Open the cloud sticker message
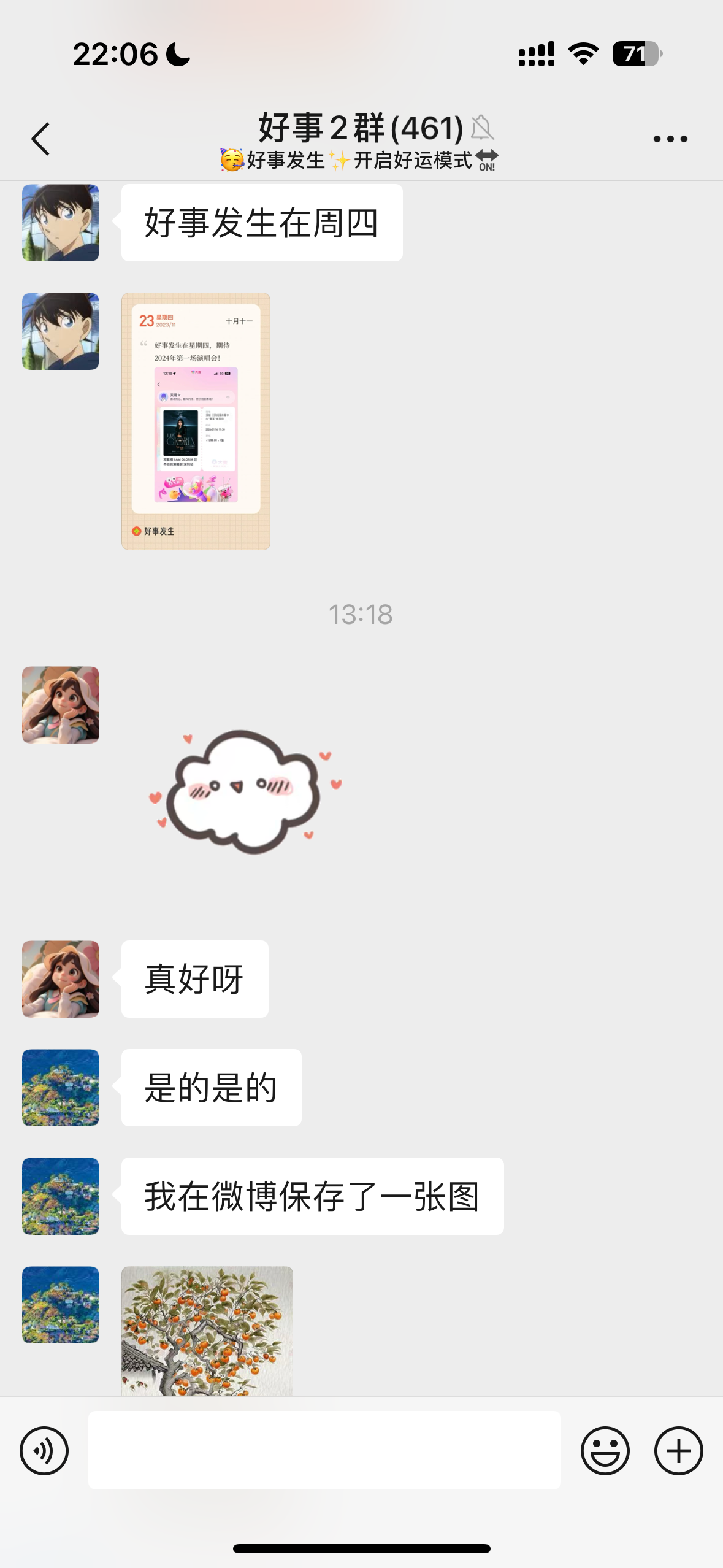Viewport: 723px width, 1568px height. coord(245,791)
